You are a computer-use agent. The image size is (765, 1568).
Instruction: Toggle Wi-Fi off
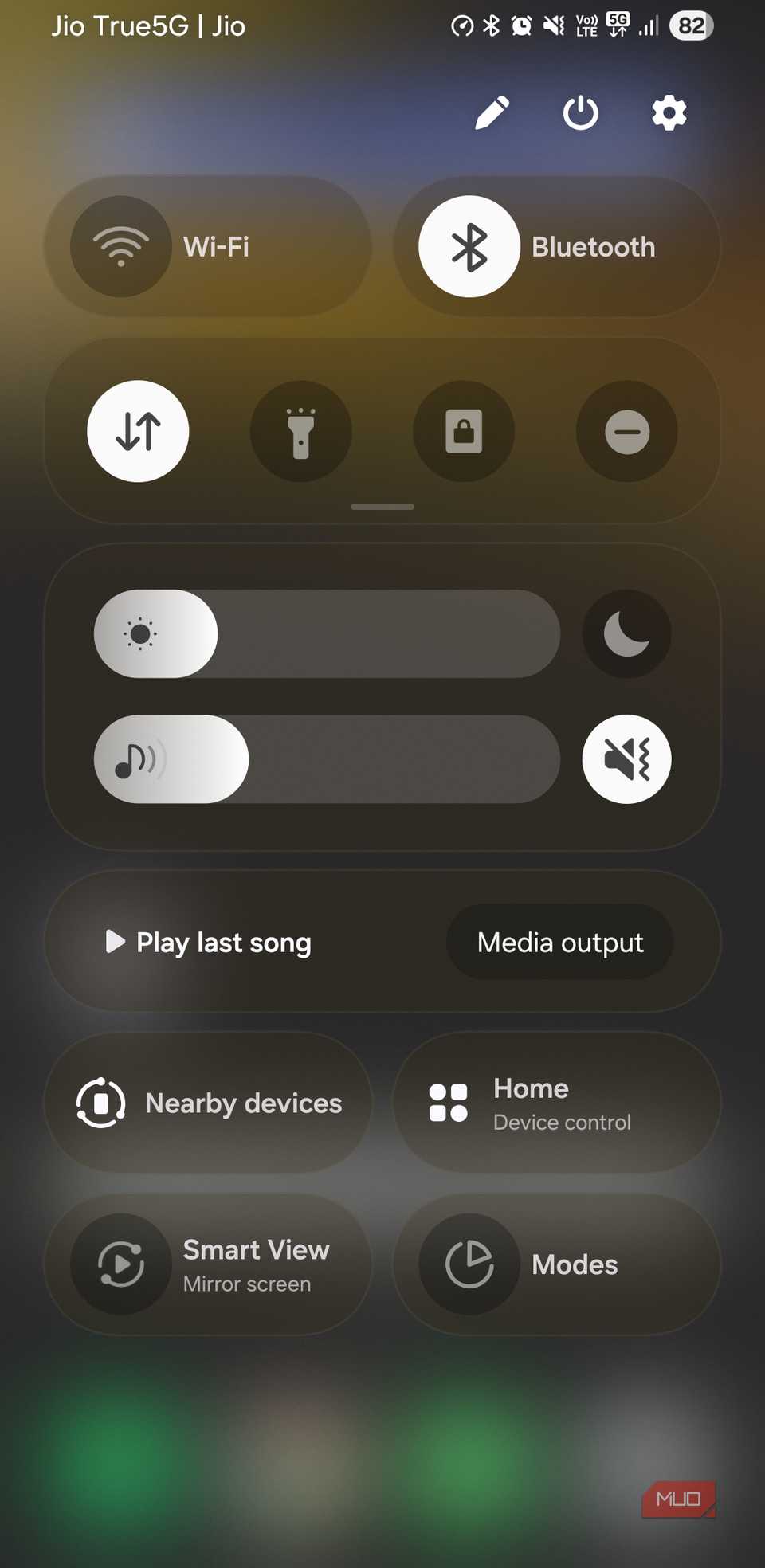[209, 246]
